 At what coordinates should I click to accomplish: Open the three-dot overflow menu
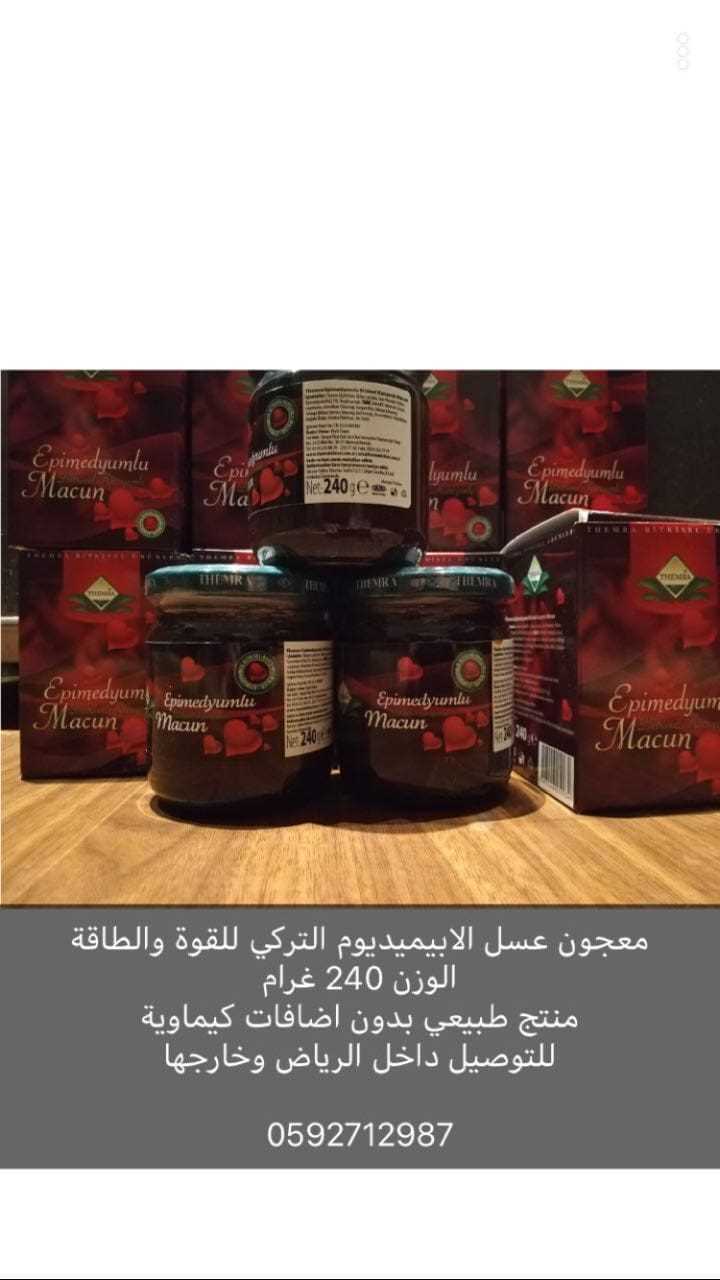[x=683, y=51]
